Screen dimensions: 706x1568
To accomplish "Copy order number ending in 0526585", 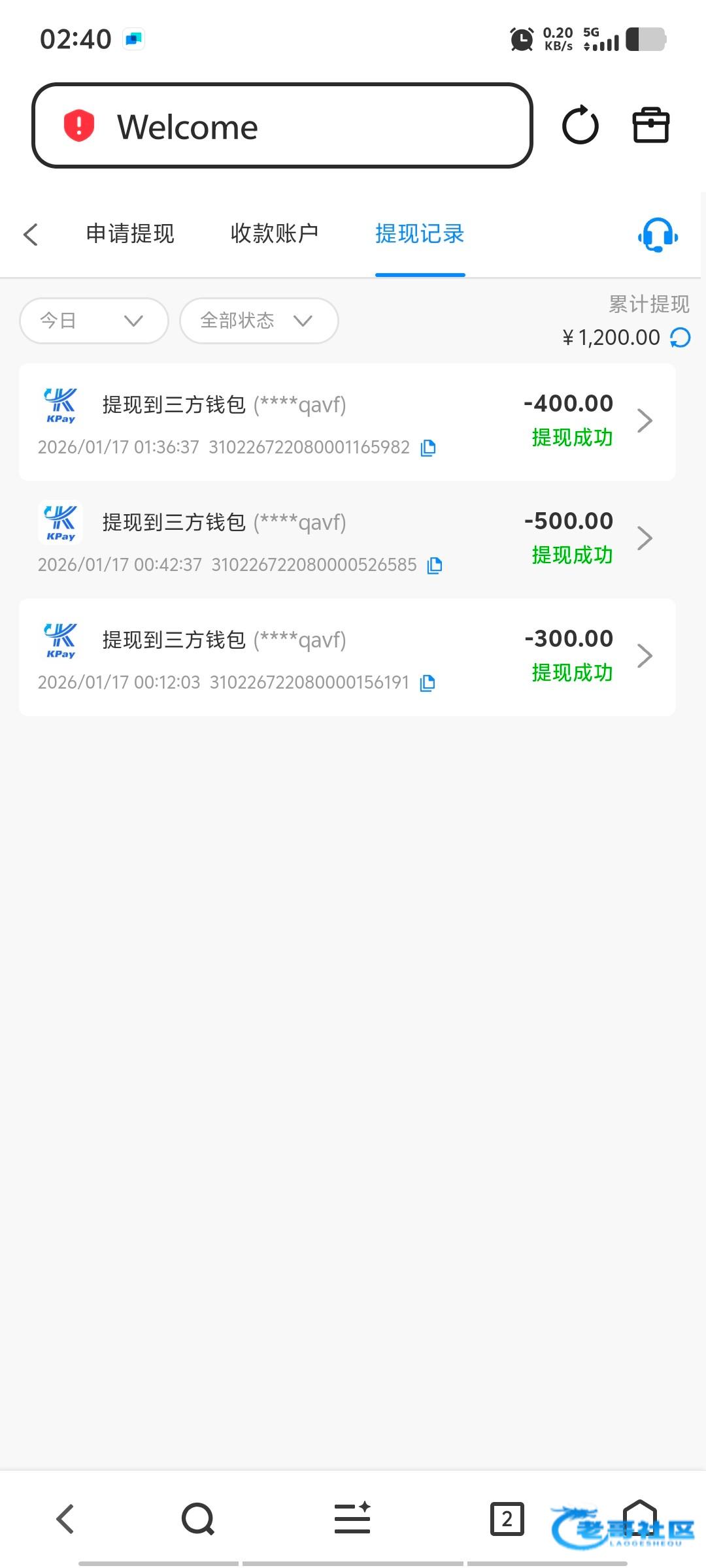I will (x=435, y=565).
